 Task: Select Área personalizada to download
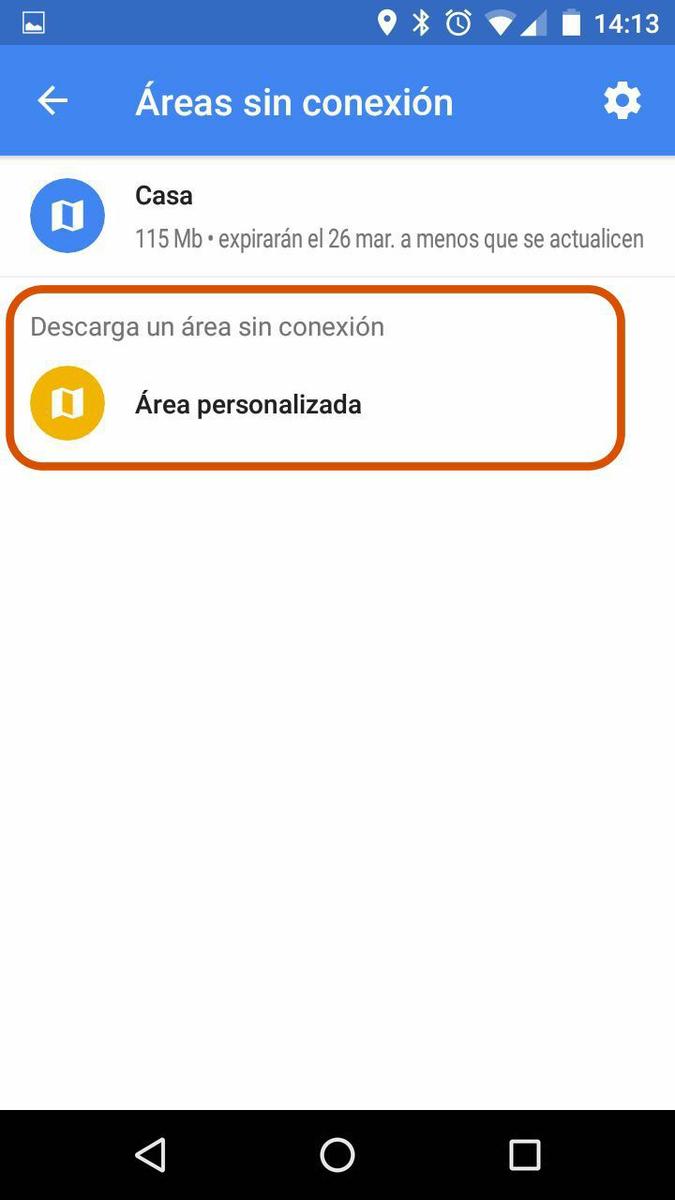coord(248,405)
